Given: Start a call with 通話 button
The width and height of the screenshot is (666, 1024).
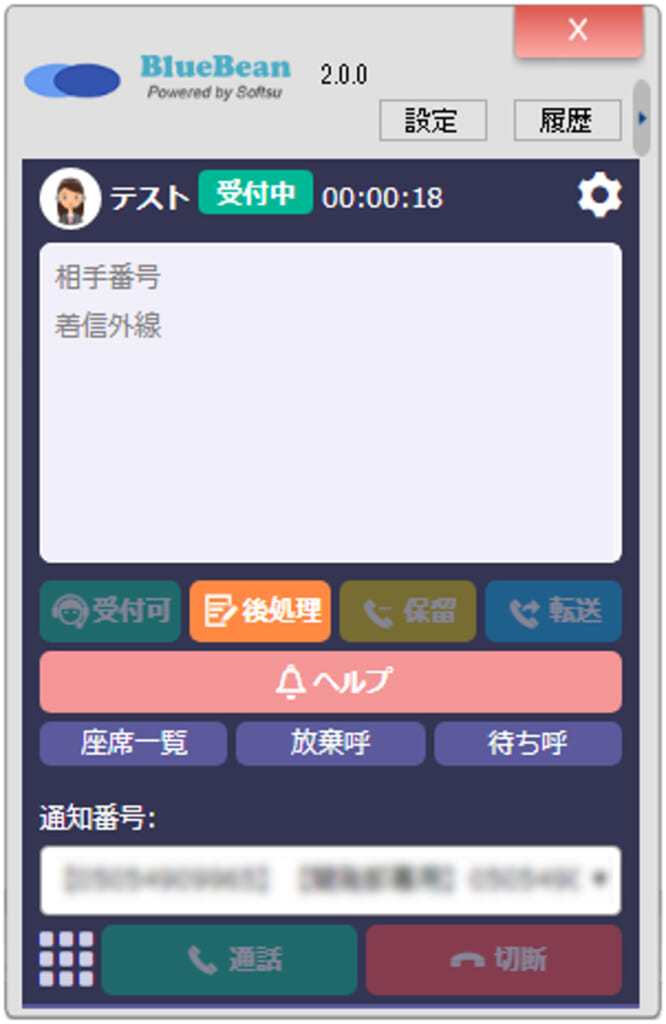Looking at the screenshot, I should (229, 960).
